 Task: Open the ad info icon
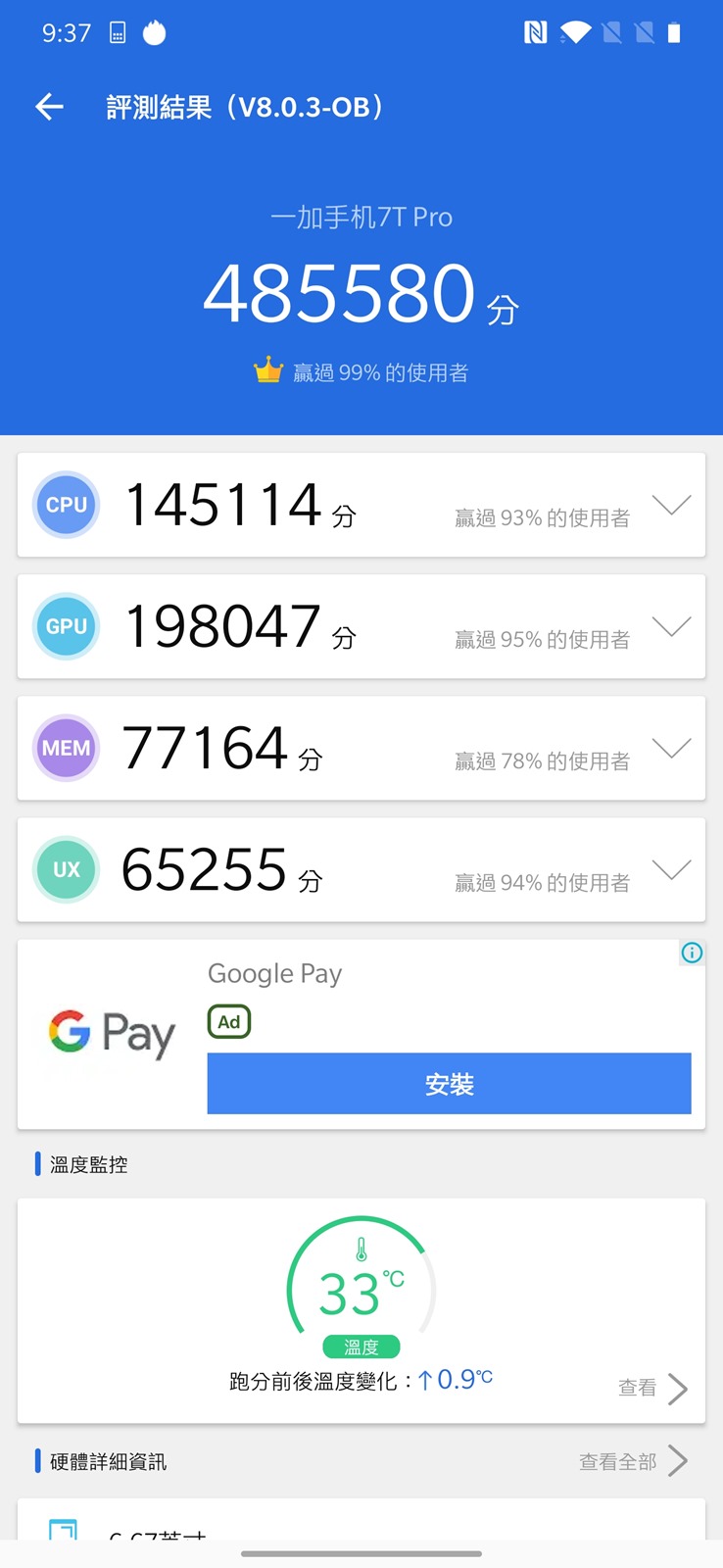[692, 953]
